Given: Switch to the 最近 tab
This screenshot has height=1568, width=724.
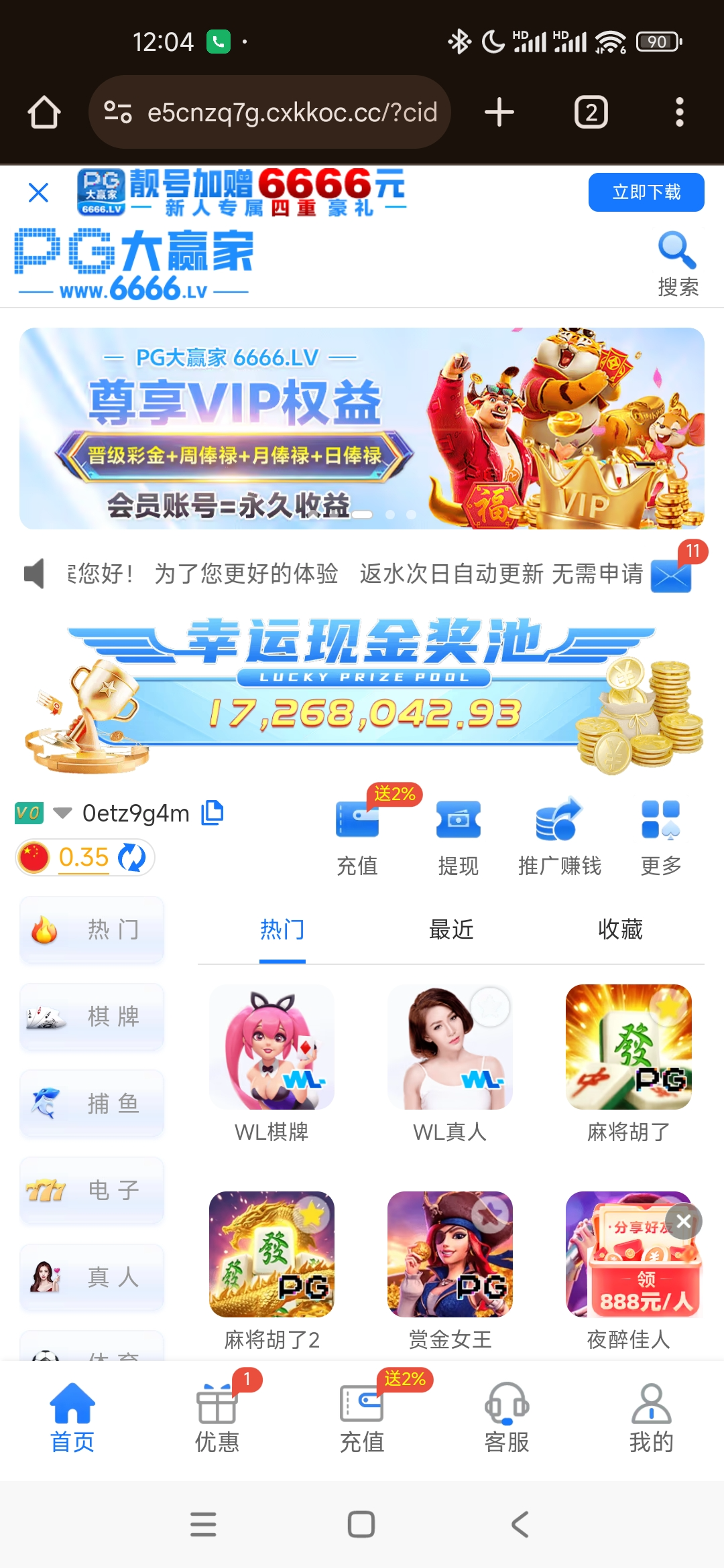Looking at the screenshot, I should [451, 929].
